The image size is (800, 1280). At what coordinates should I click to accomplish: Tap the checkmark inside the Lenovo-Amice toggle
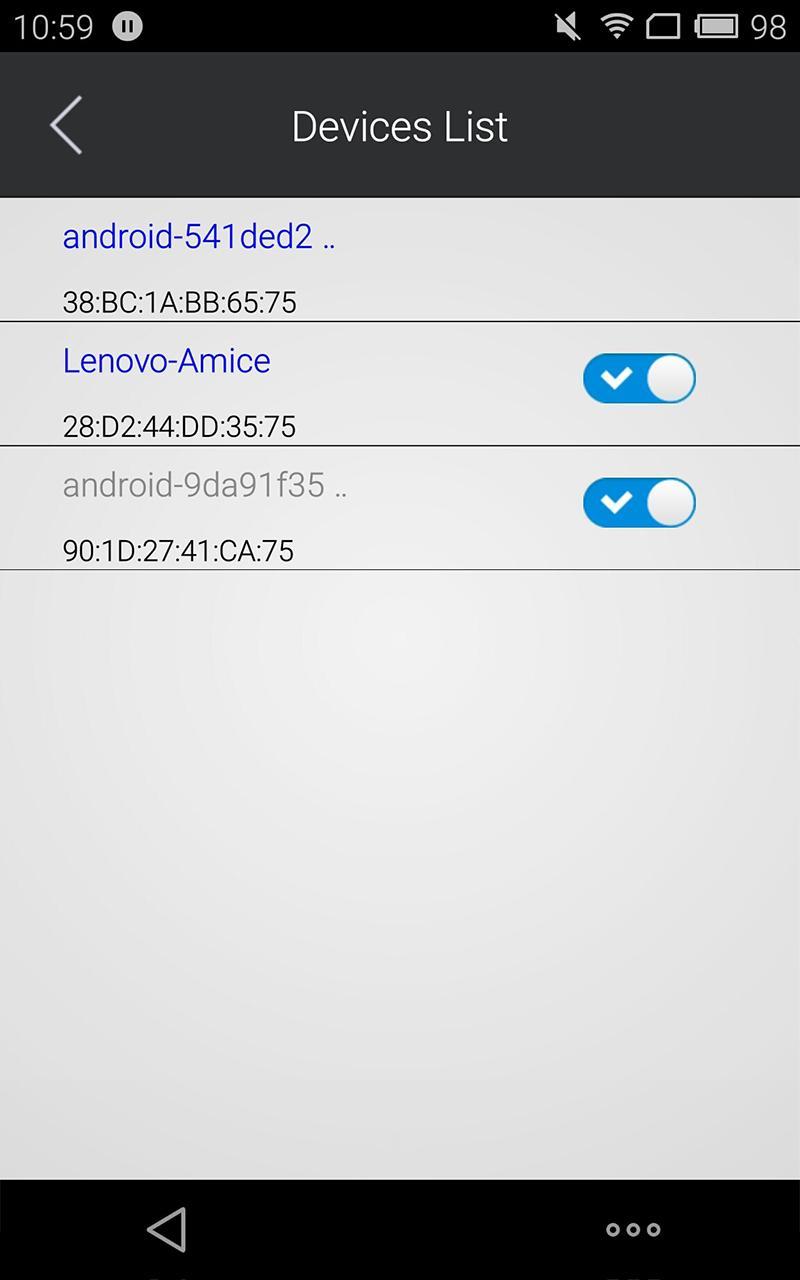click(x=615, y=378)
